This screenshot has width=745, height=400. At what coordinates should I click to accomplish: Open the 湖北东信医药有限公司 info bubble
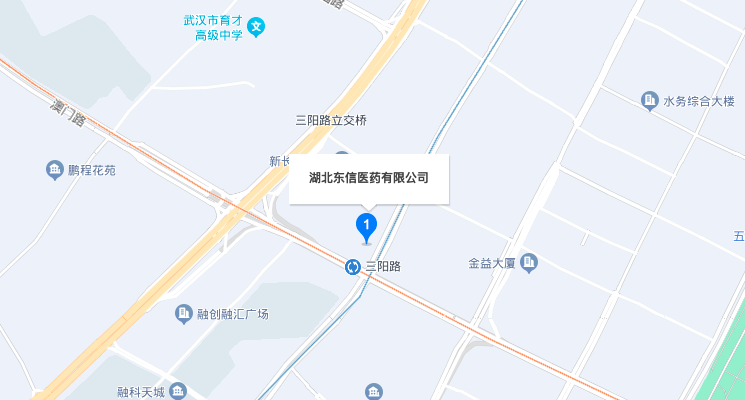click(369, 179)
